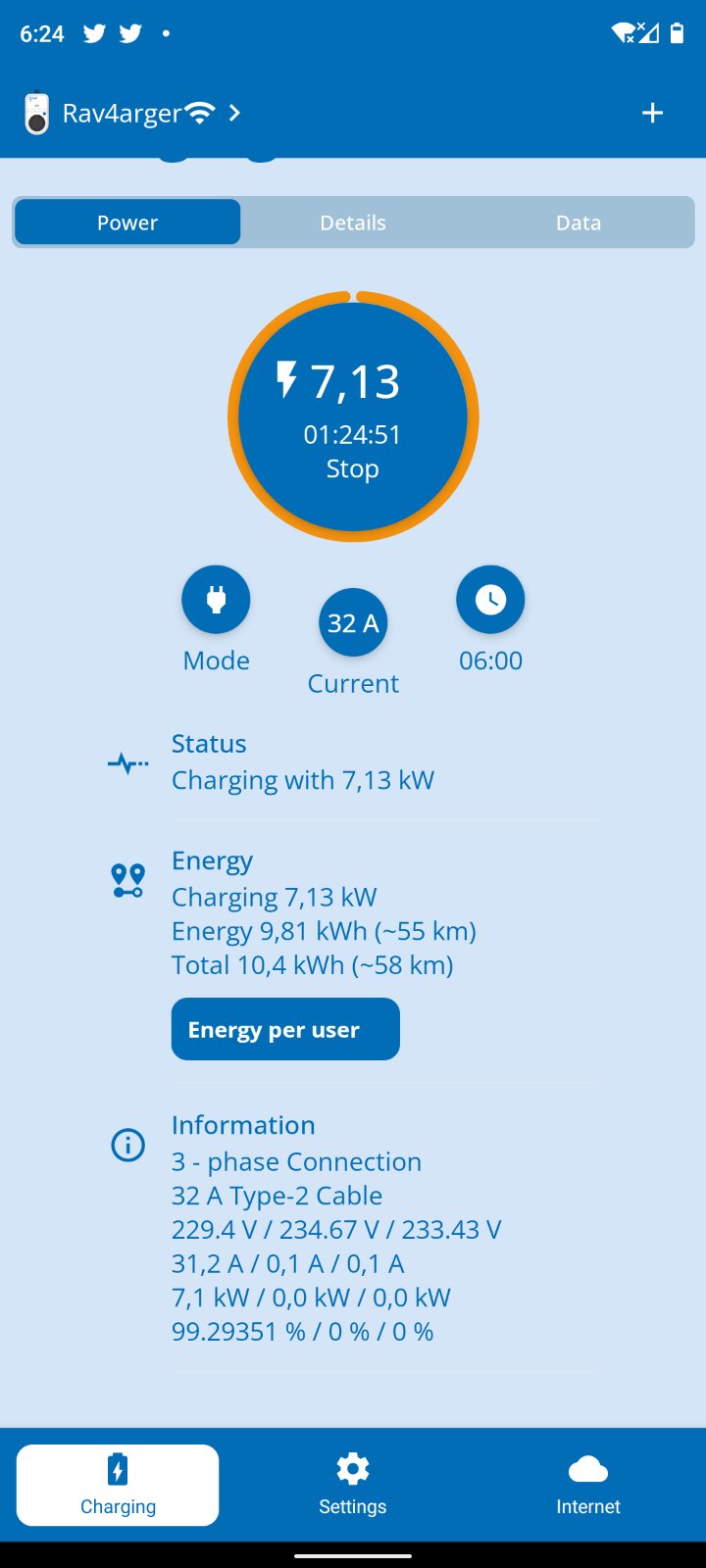Toggle charging by pressing Stop
The image size is (706, 1568).
click(353, 468)
